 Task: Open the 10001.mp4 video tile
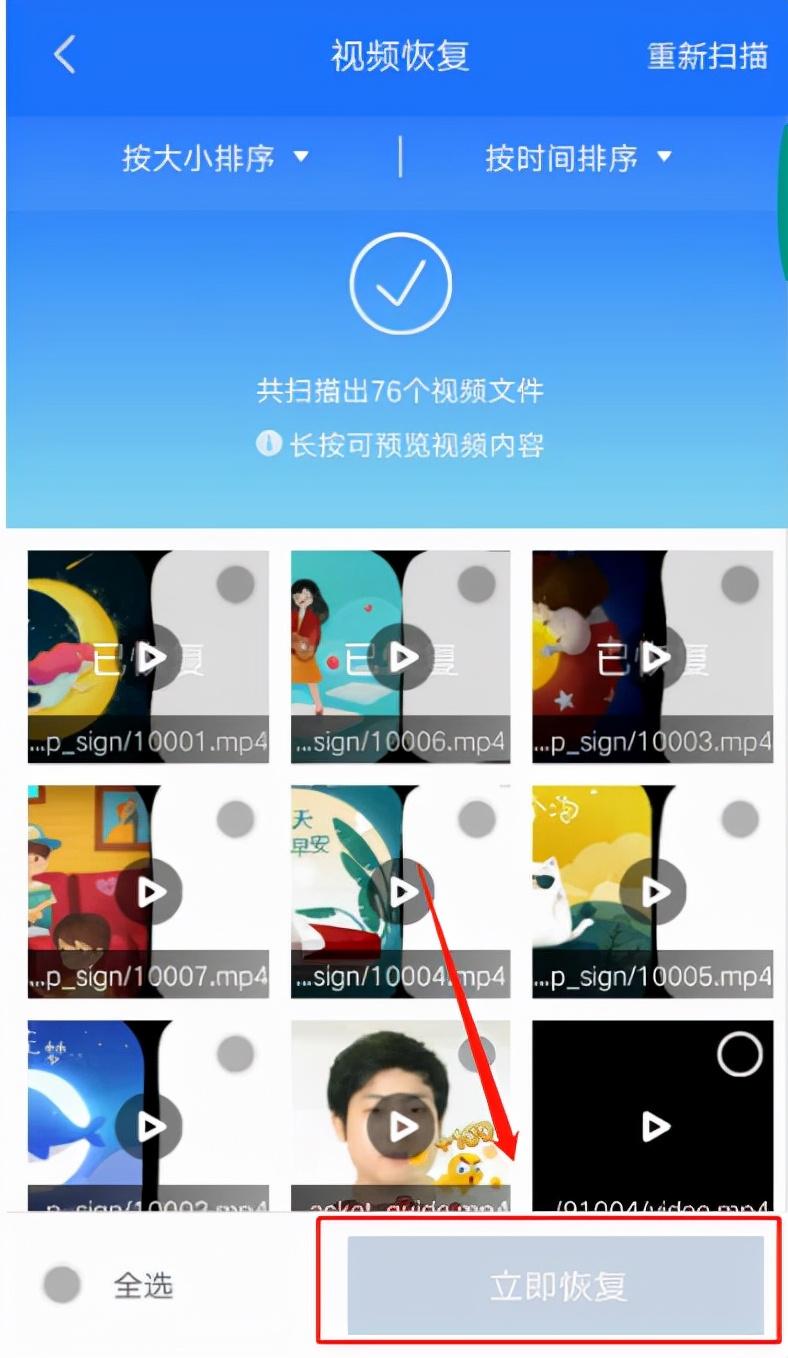point(148,657)
